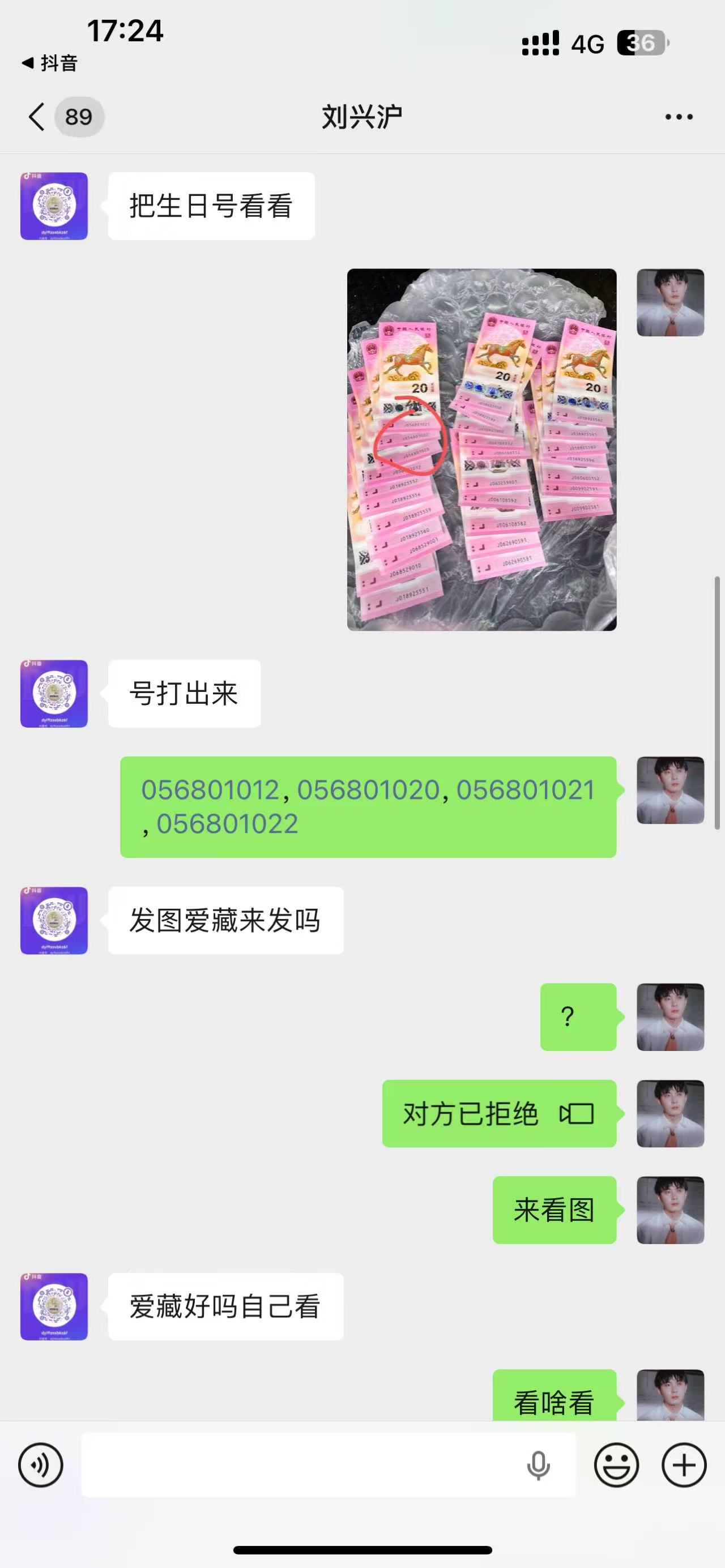Start voice dictation with the microphone

coord(538,1464)
